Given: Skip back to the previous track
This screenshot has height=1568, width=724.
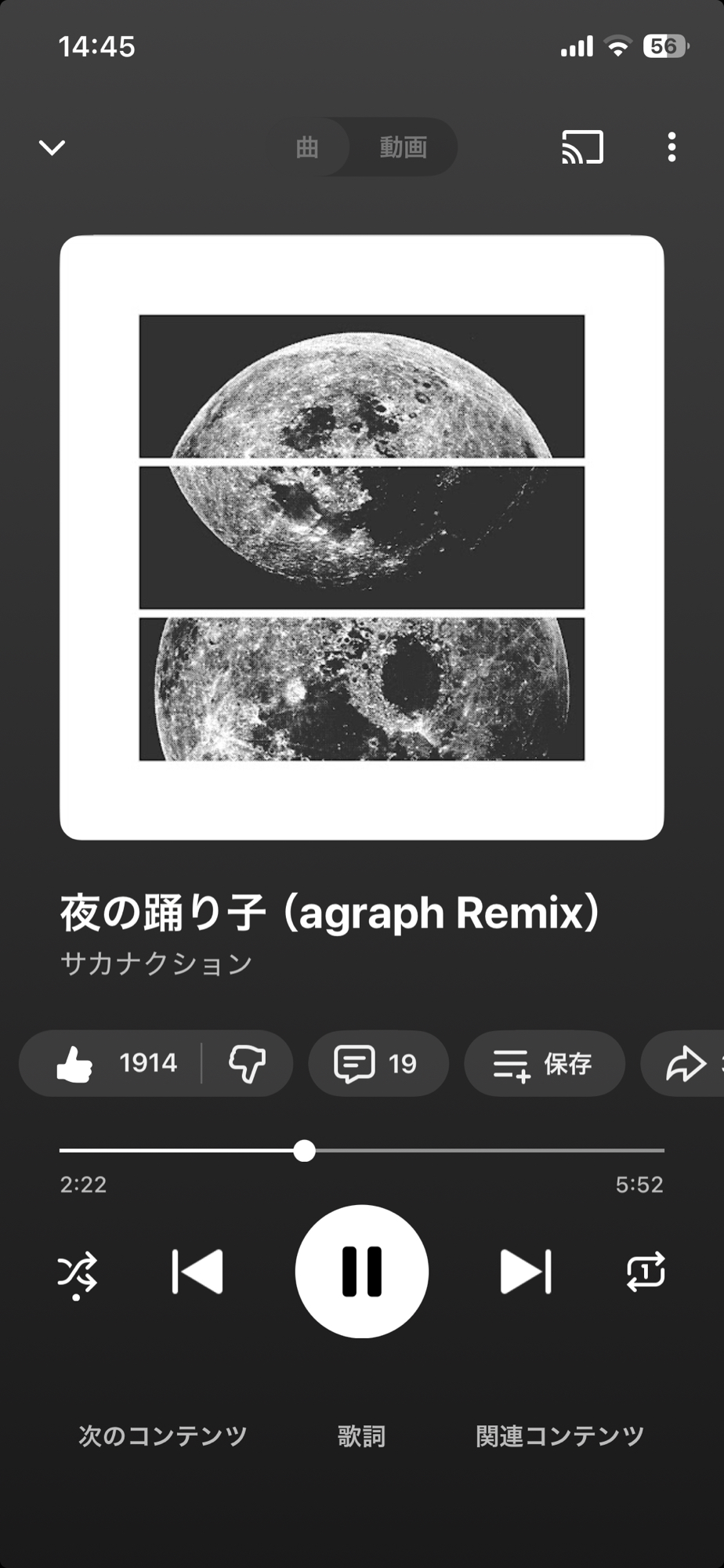Looking at the screenshot, I should 197,1272.
